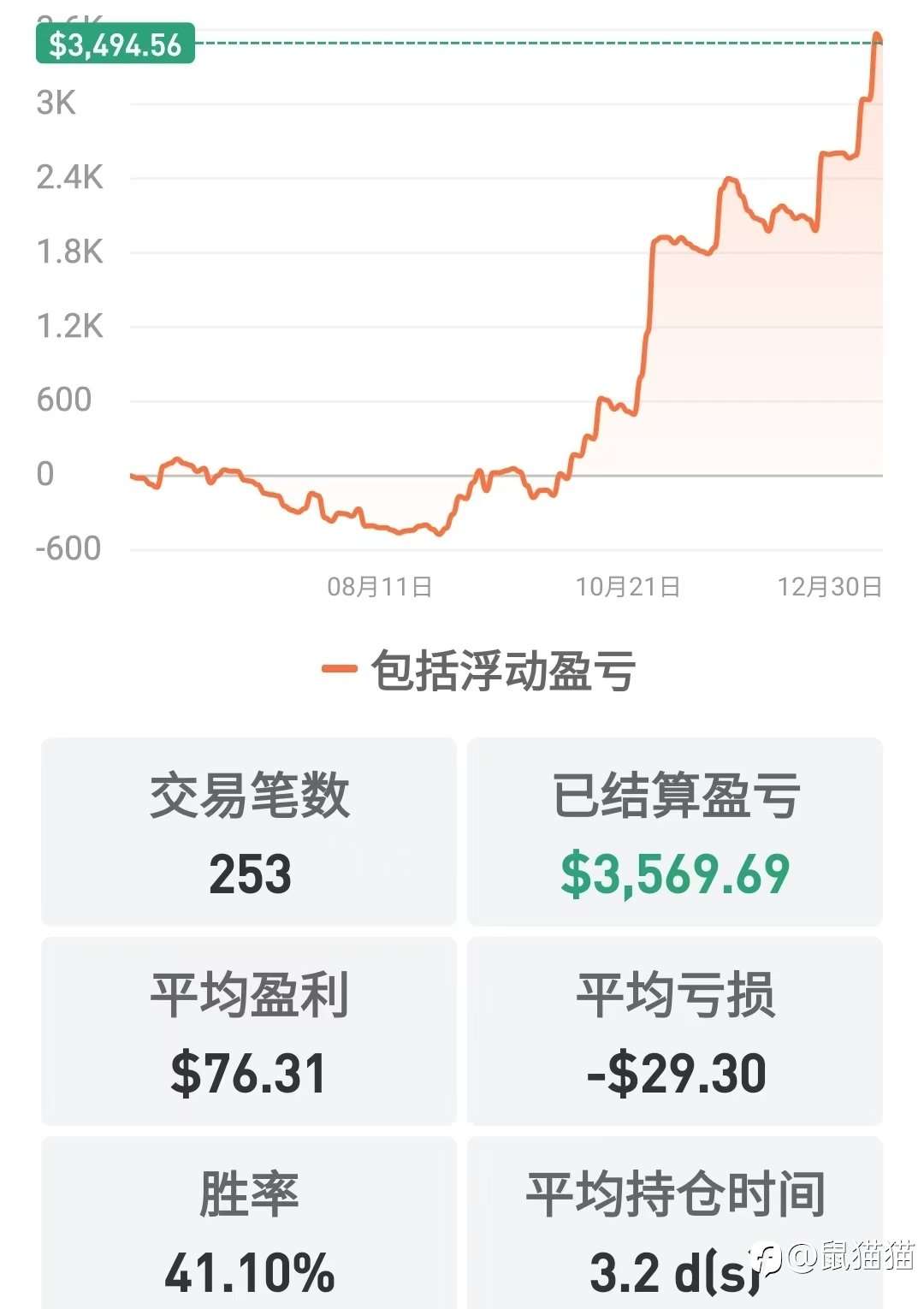Click the peak of the profit curve
This screenshot has width=924, height=1309.
click(877, 36)
